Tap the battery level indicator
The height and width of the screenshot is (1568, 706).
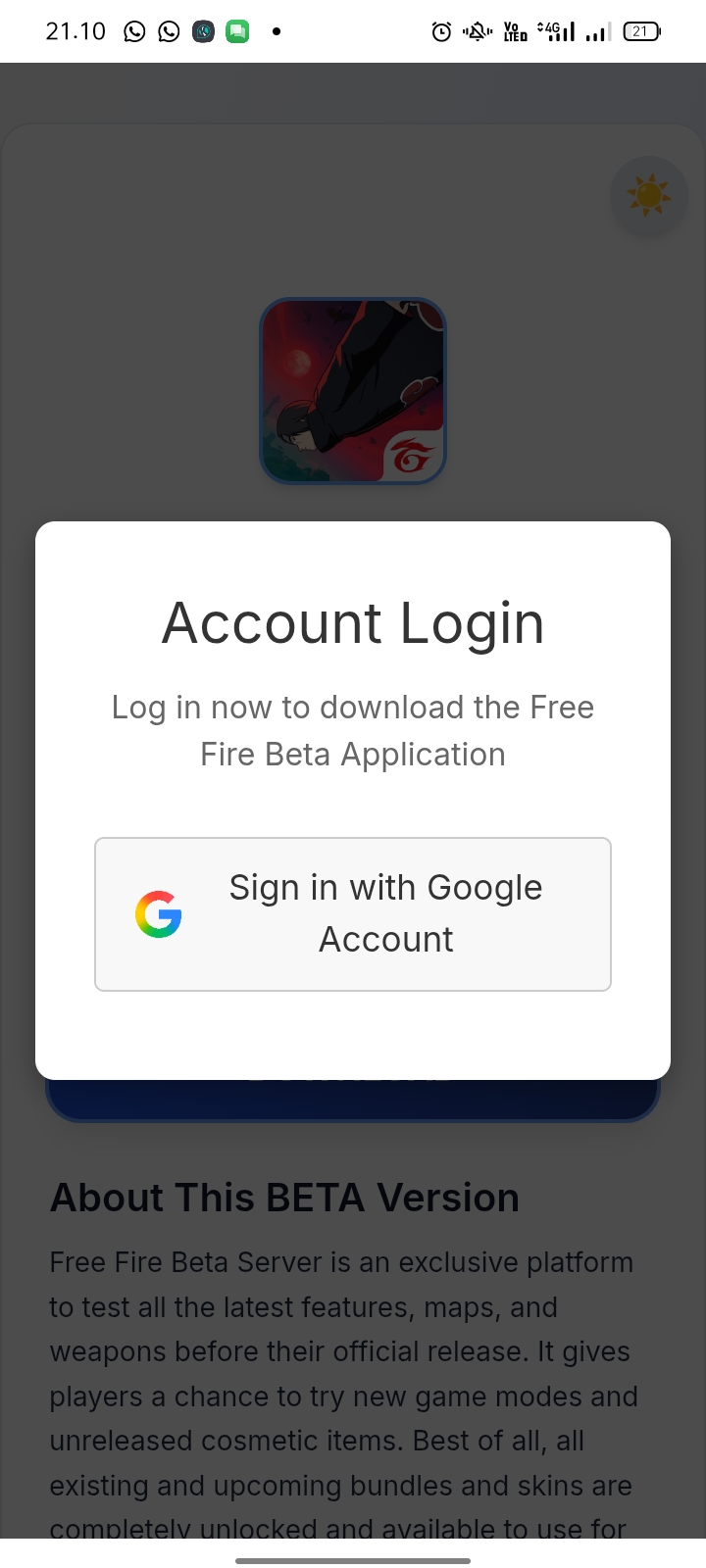click(639, 30)
